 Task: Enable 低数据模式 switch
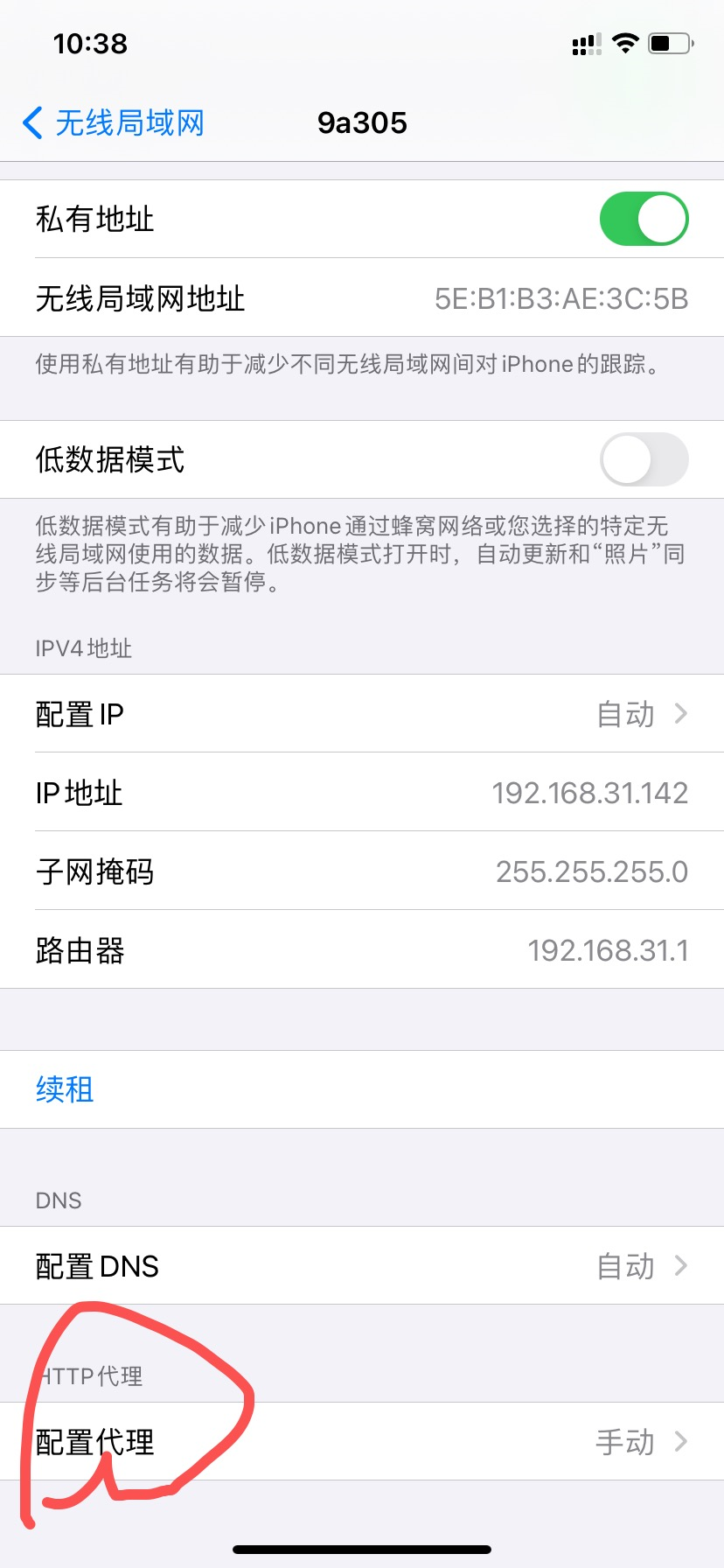[x=644, y=459]
